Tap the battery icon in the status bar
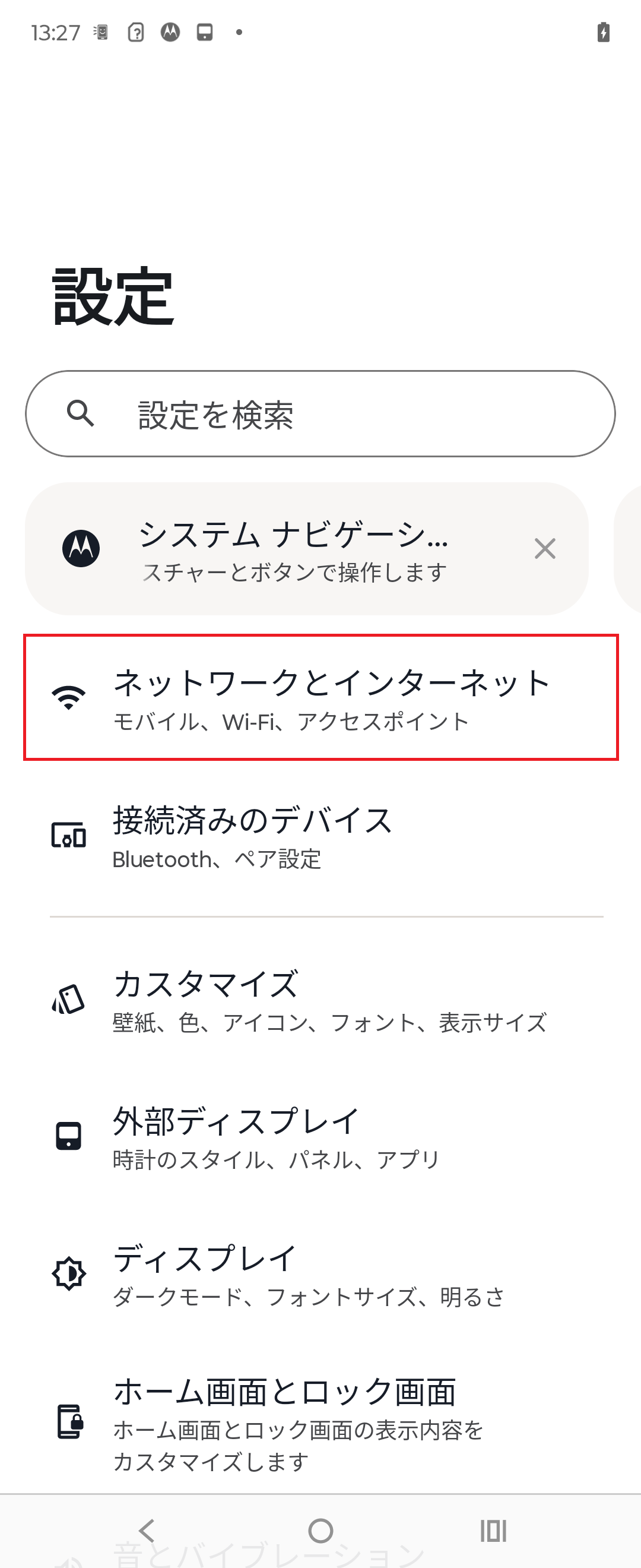The width and height of the screenshot is (641, 1568). pyautogui.click(x=602, y=33)
